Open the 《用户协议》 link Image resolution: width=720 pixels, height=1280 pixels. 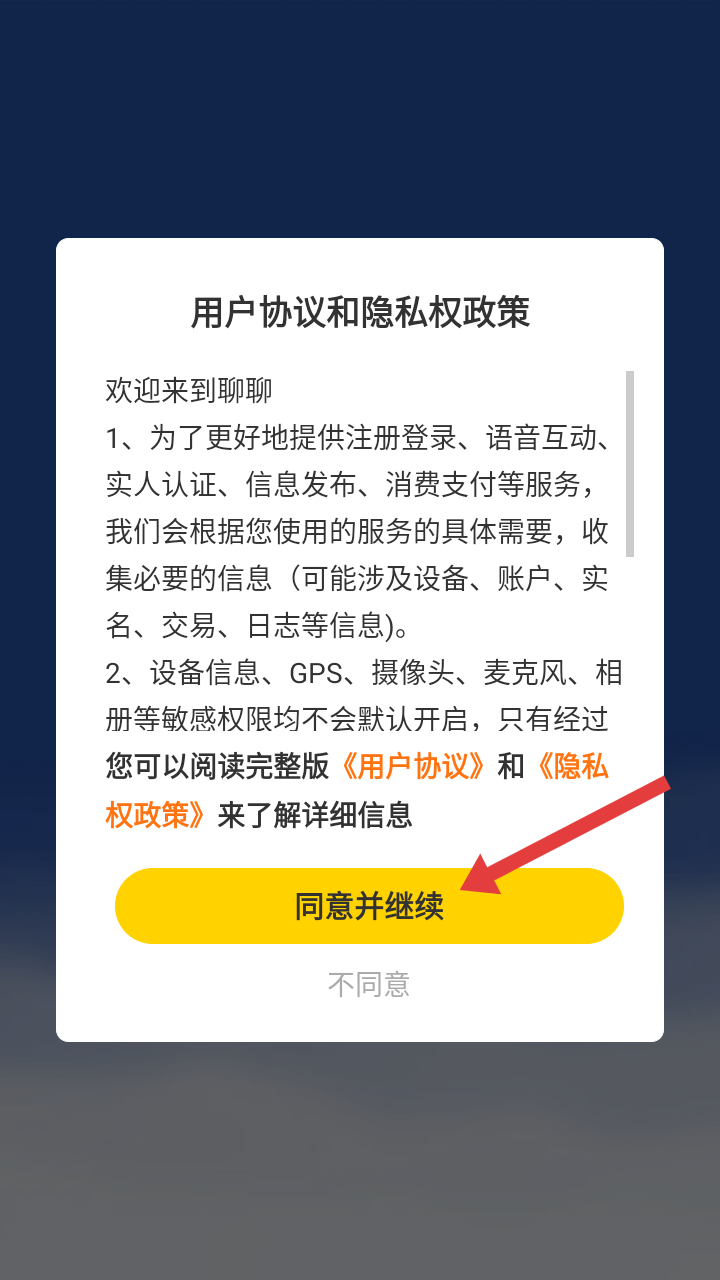(x=413, y=766)
